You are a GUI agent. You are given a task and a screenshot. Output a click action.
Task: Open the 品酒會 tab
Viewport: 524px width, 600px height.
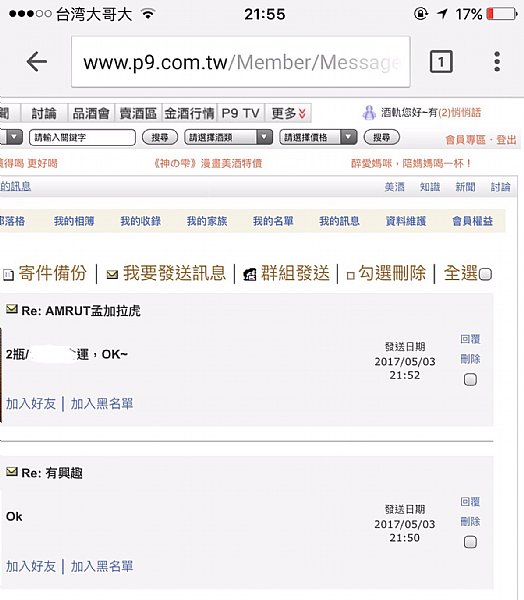(91, 113)
